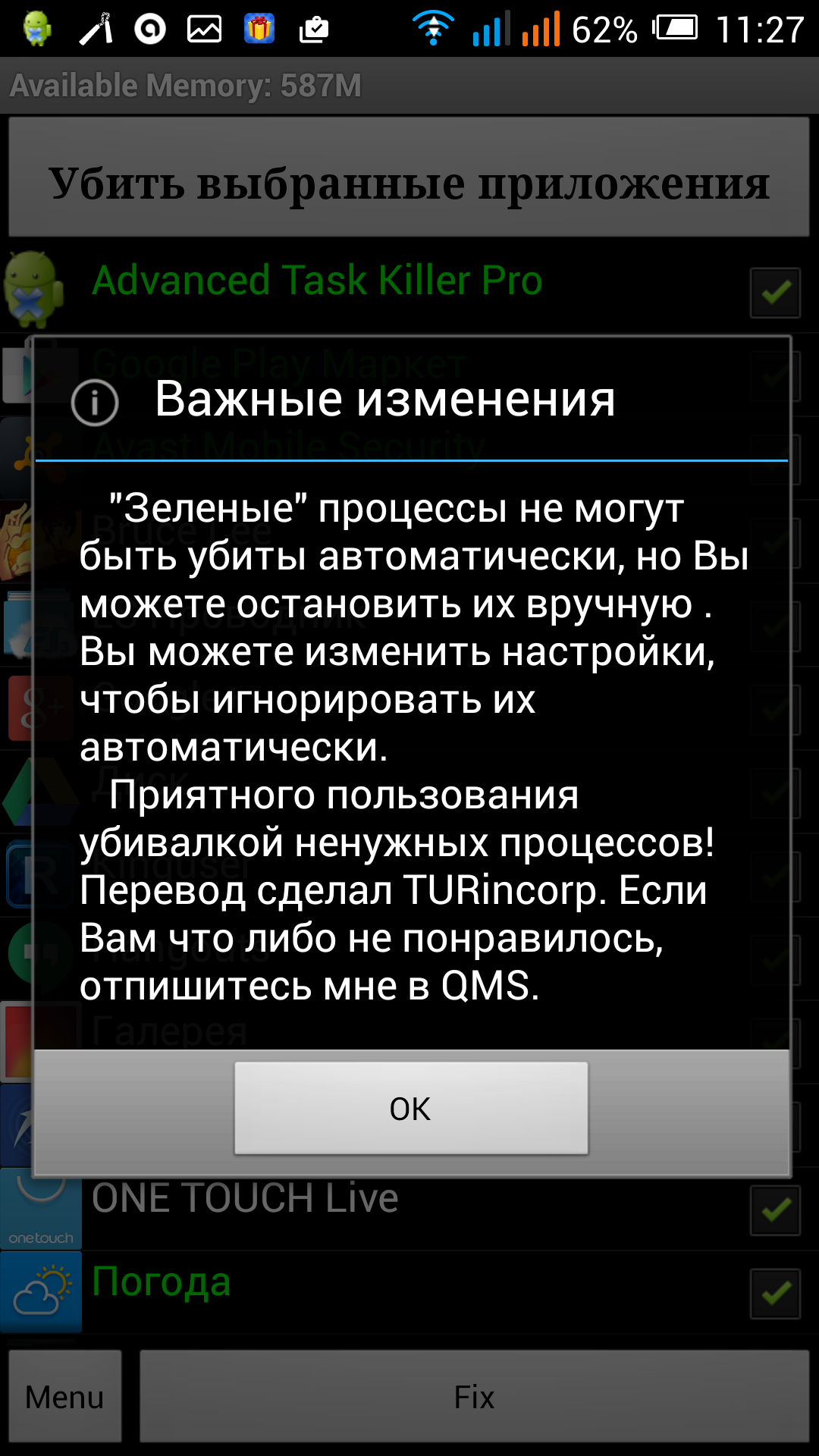Tap OK to dismiss the dialog

click(x=410, y=1109)
